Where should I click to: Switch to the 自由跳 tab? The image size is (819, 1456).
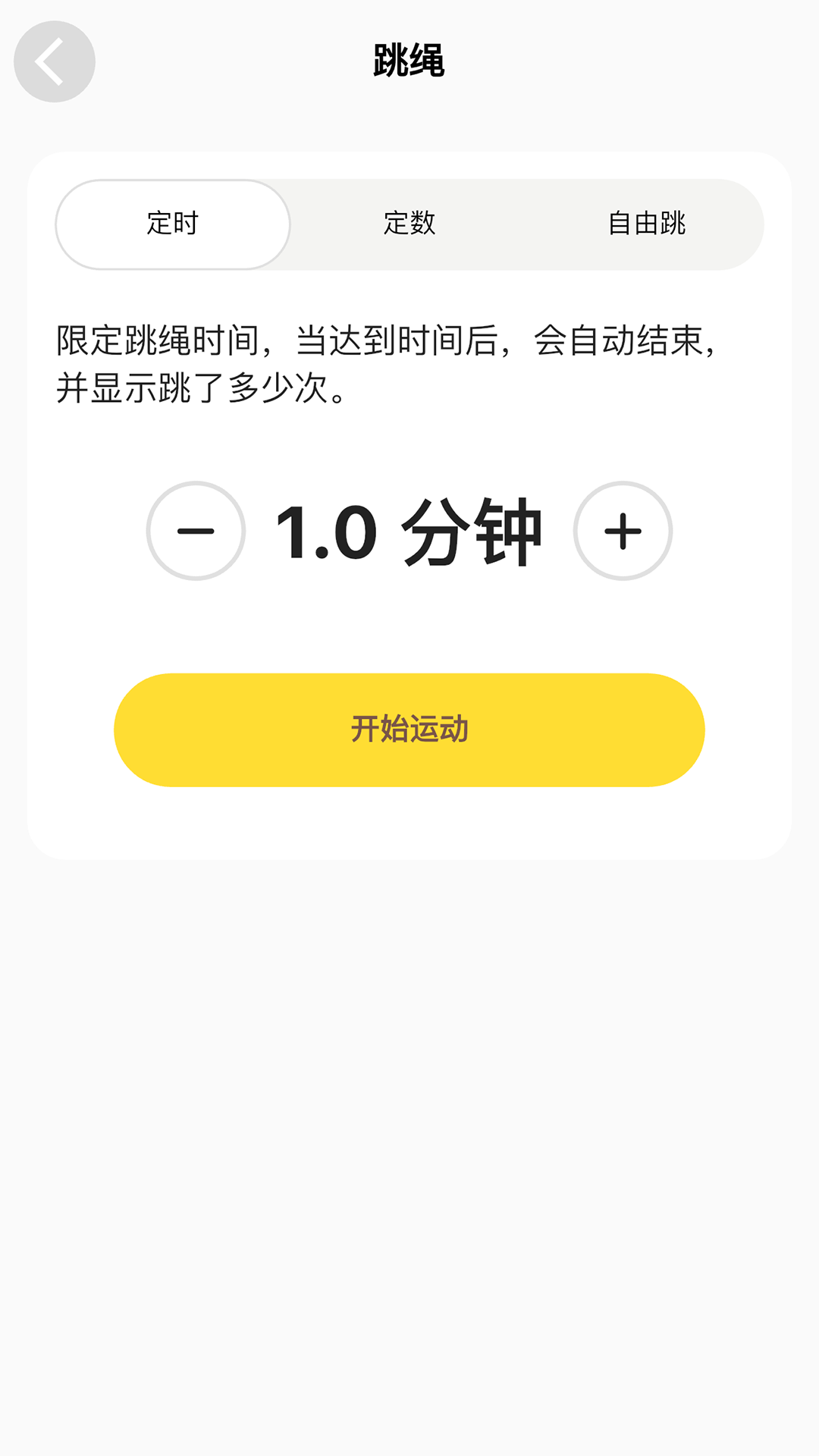646,224
